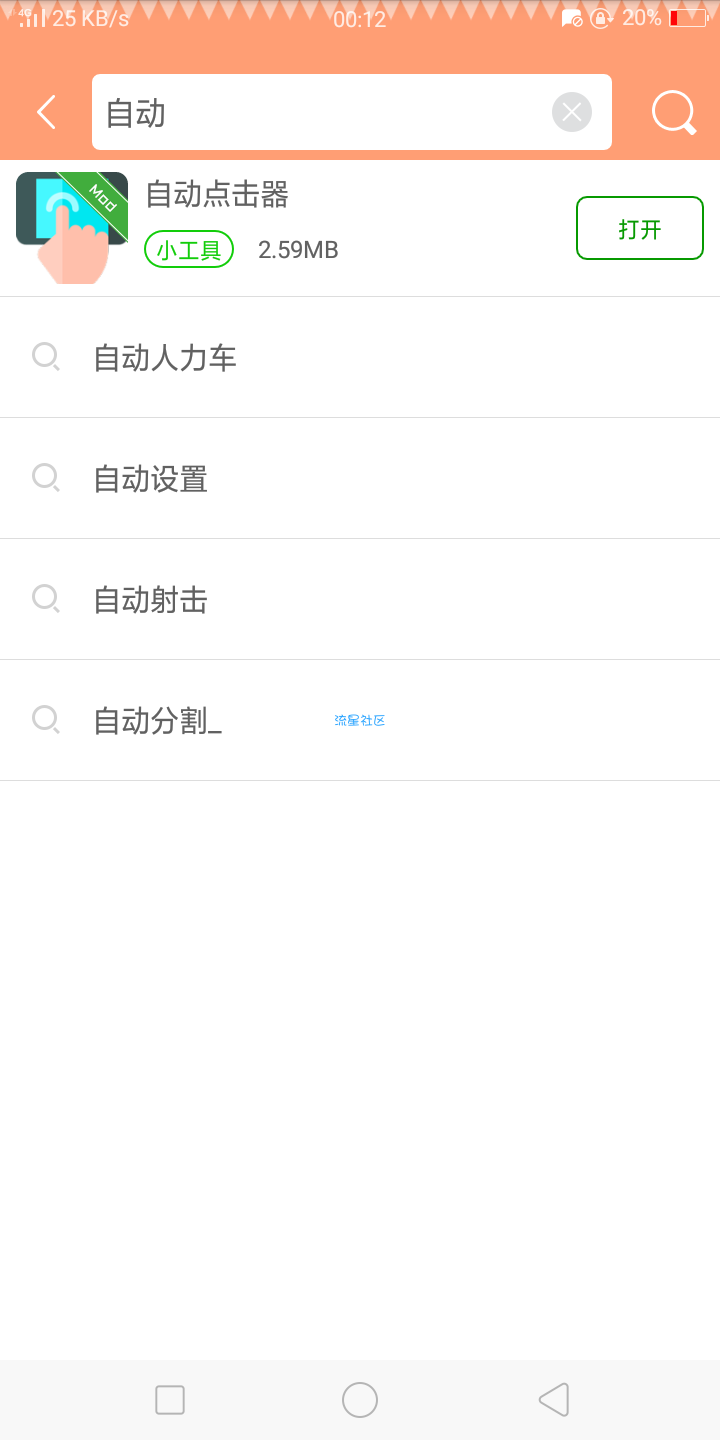Go to the system home screen

[x=360, y=1400]
